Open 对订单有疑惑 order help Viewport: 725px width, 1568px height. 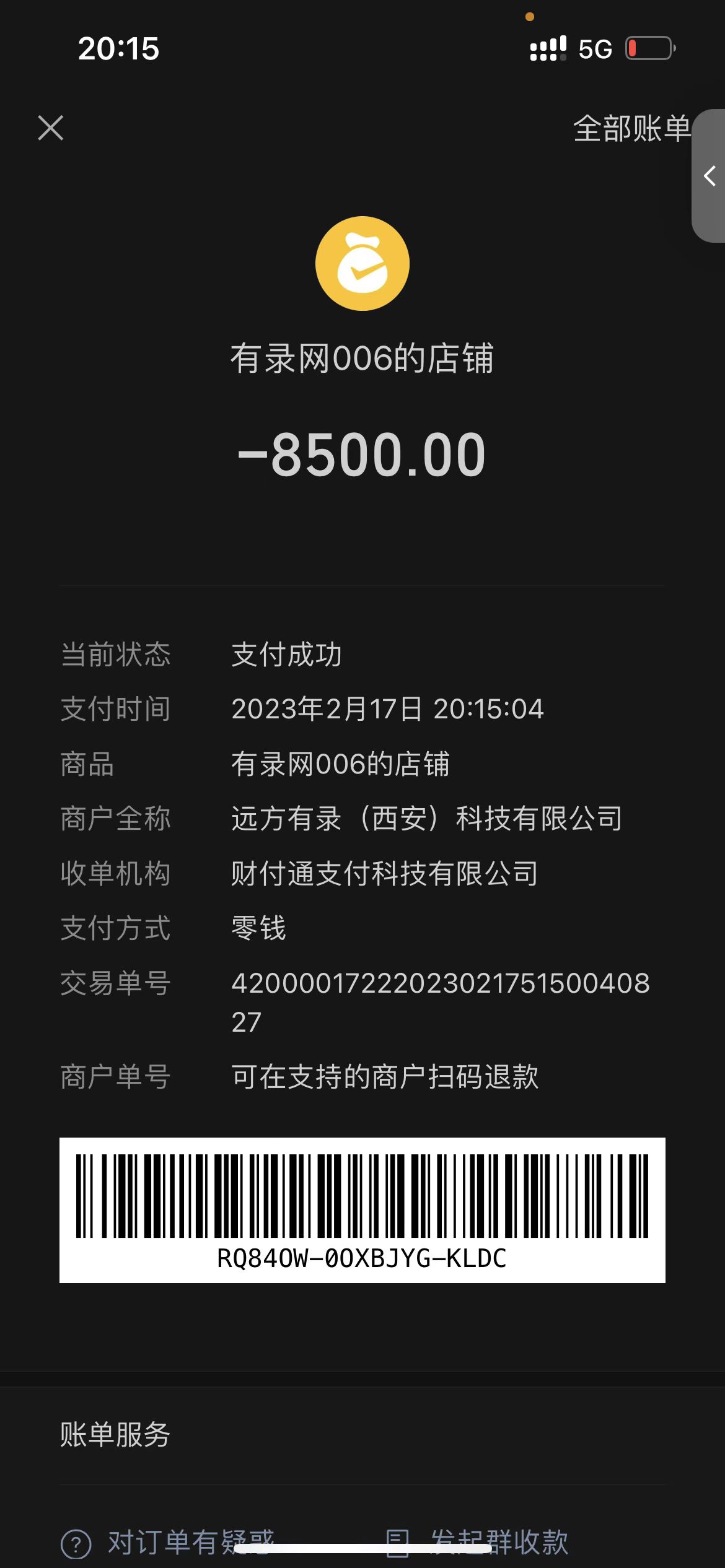pyautogui.click(x=167, y=1541)
